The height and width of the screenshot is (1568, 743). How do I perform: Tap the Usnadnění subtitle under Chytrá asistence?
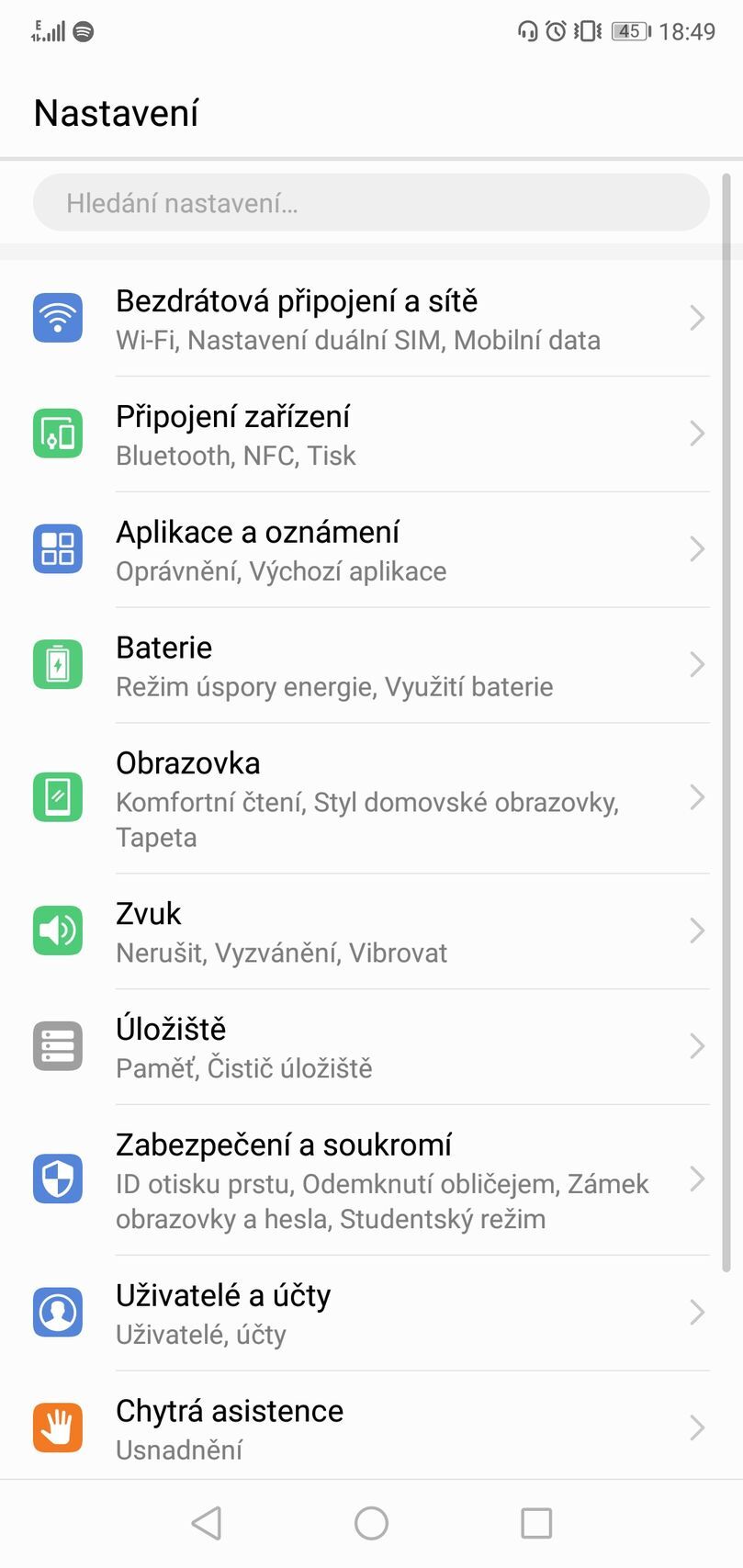click(x=180, y=1450)
